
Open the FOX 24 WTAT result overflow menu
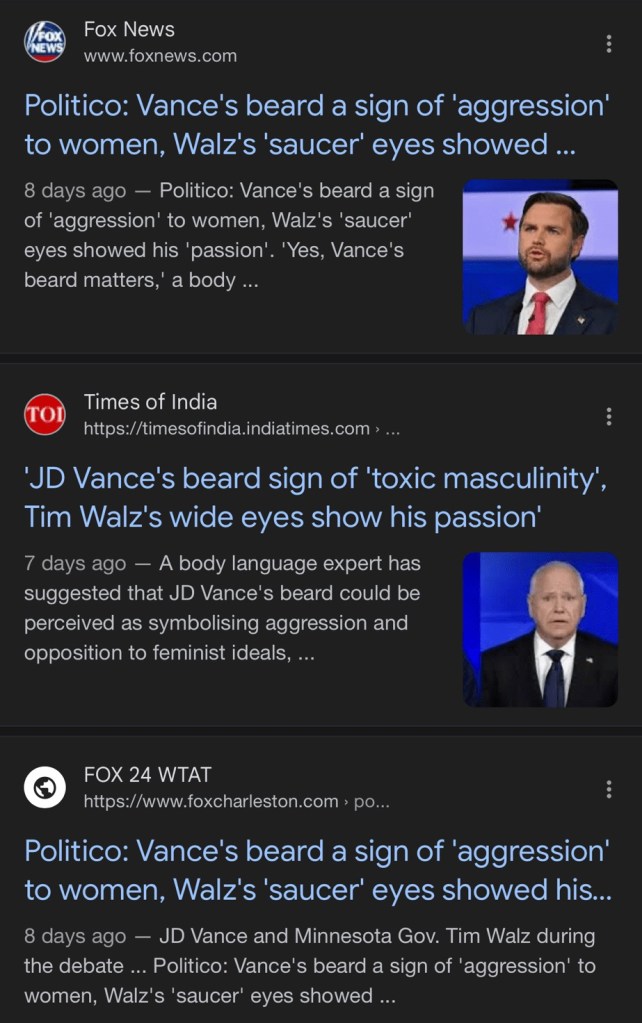click(609, 789)
